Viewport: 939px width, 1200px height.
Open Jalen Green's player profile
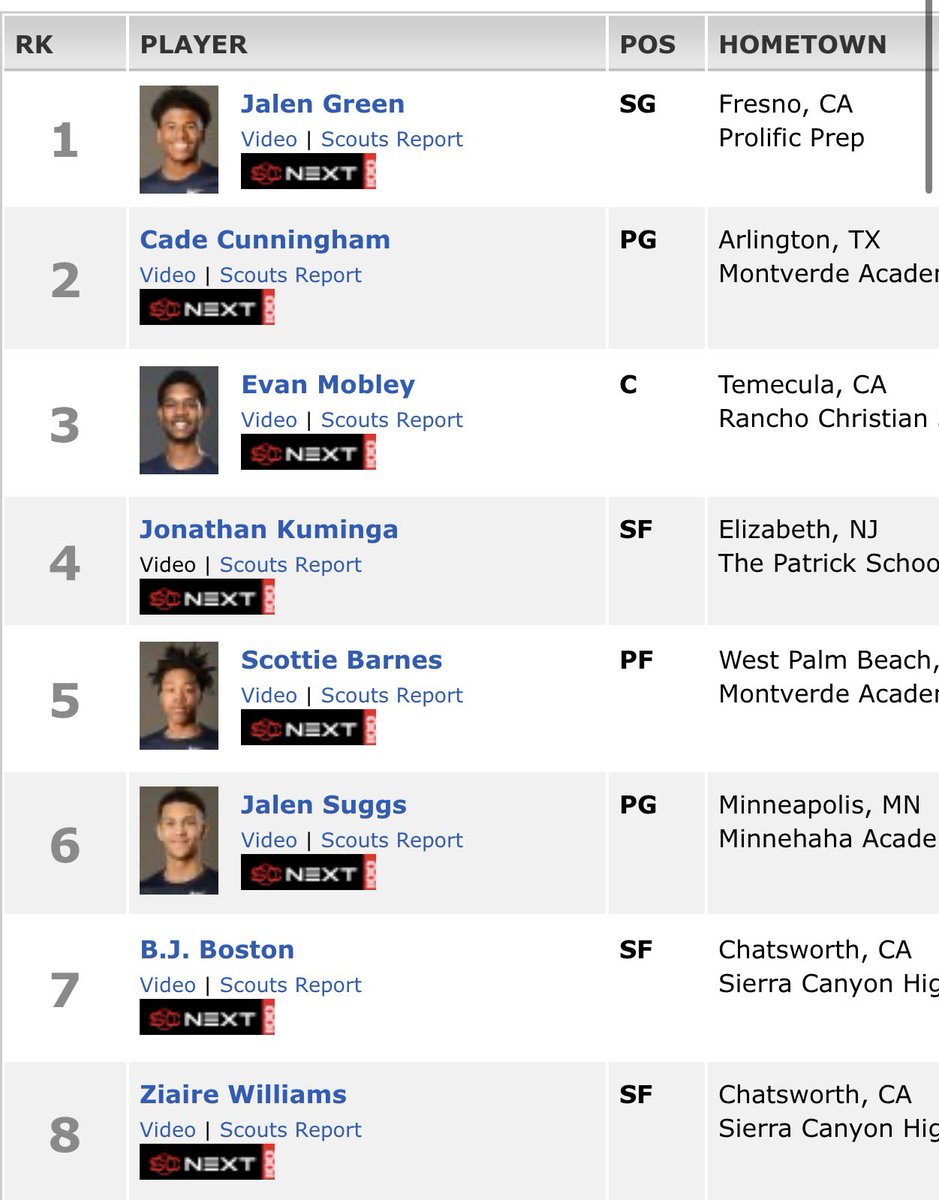[x=323, y=104]
